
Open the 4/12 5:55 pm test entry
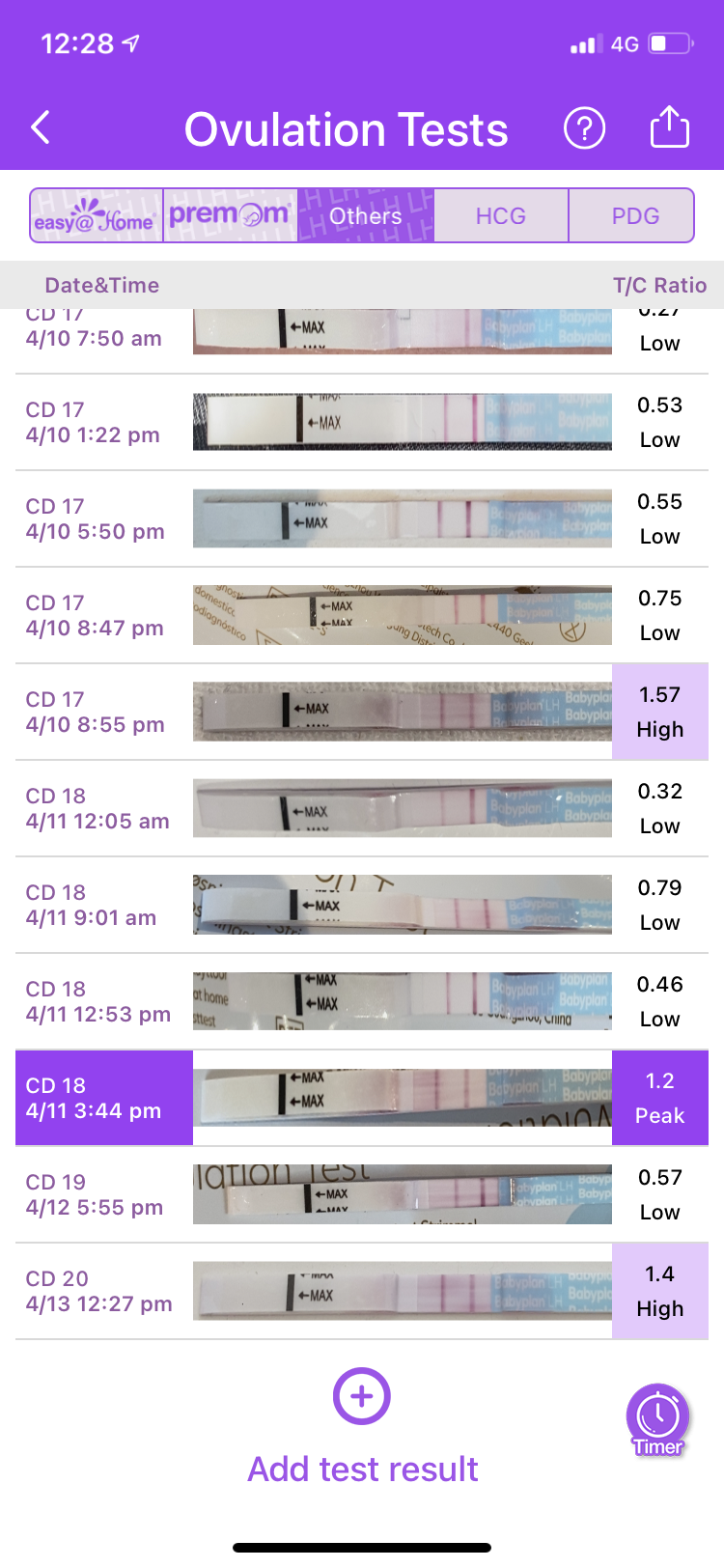(x=362, y=1195)
